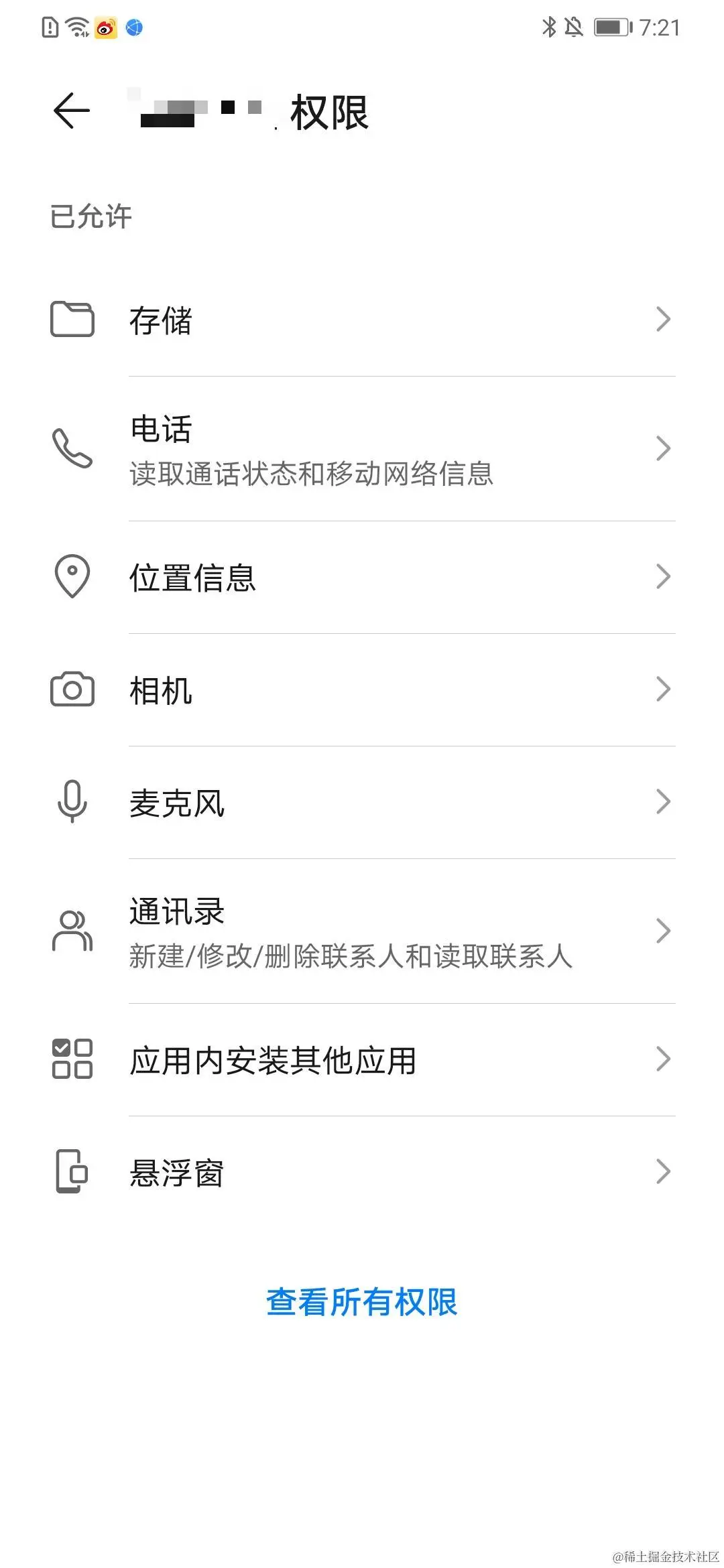This screenshot has width=724, height=1568.
Task: Click the 通讯录 contacts icon
Action: tap(72, 931)
